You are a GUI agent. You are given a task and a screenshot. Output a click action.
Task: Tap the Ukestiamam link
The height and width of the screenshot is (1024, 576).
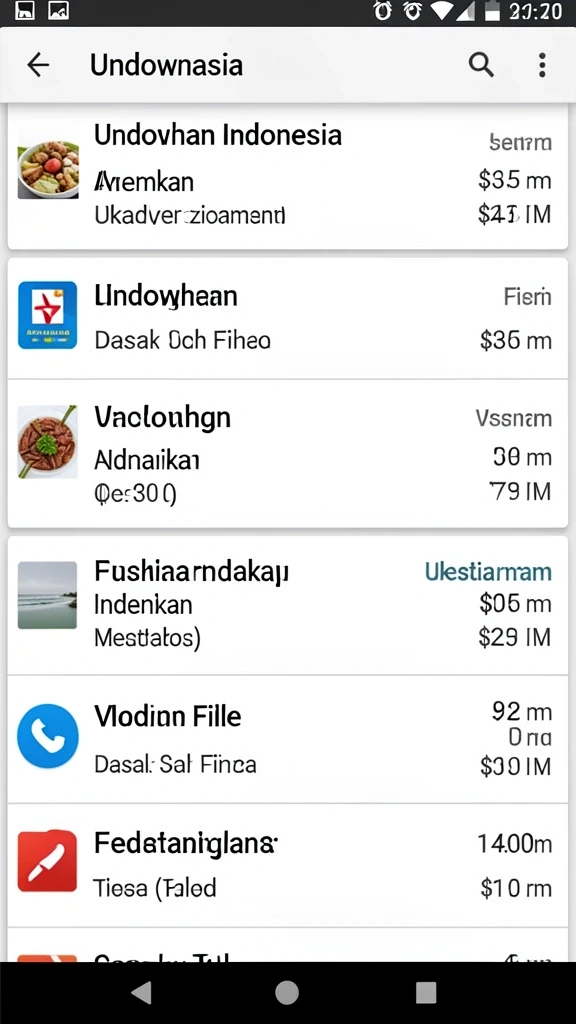point(488,572)
